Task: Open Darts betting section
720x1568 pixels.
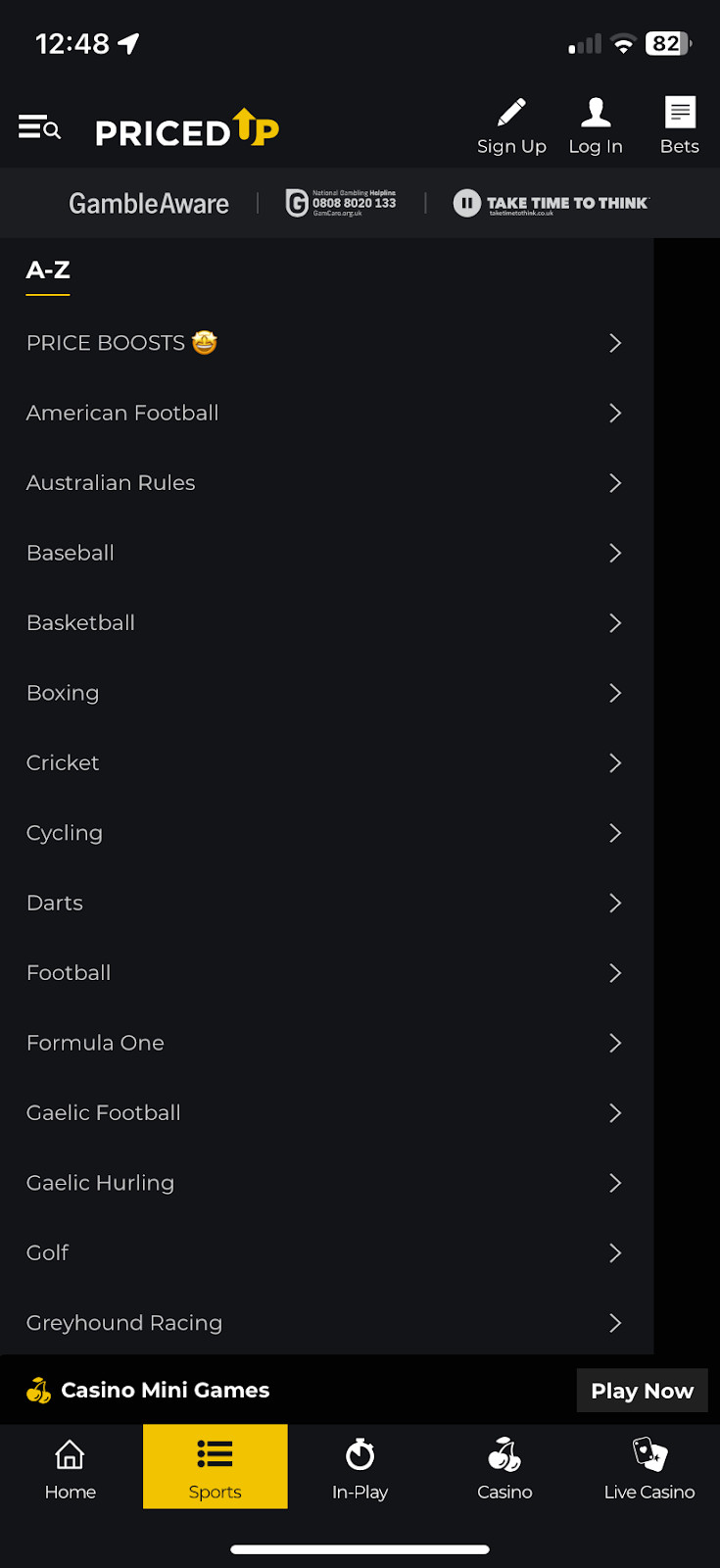Action: pos(323,903)
